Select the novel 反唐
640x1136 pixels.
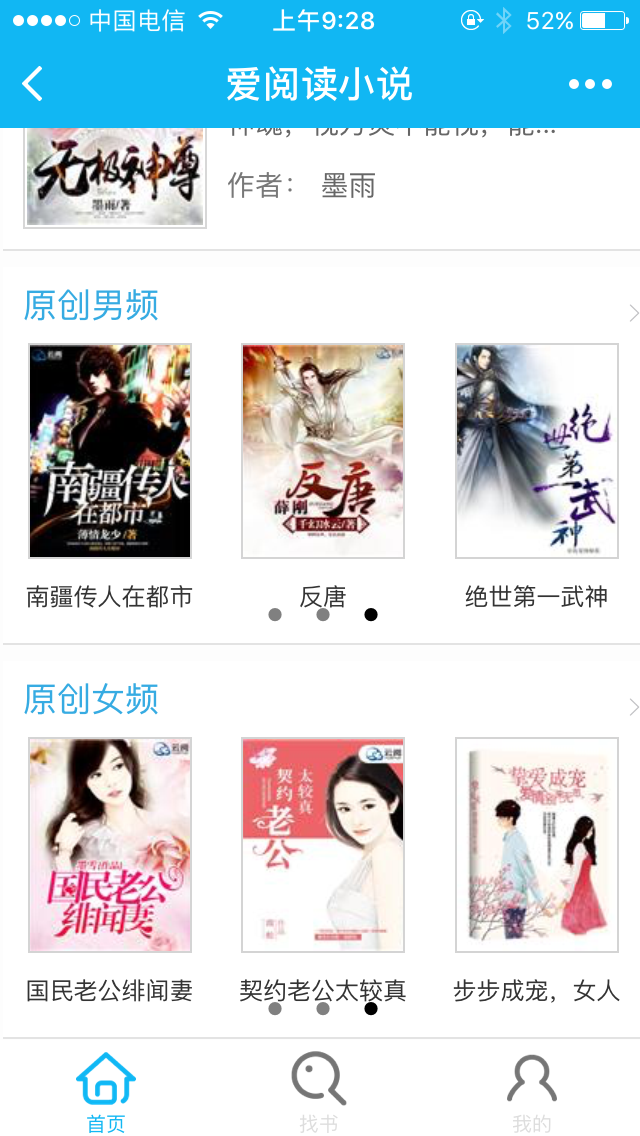pyautogui.click(x=323, y=451)
